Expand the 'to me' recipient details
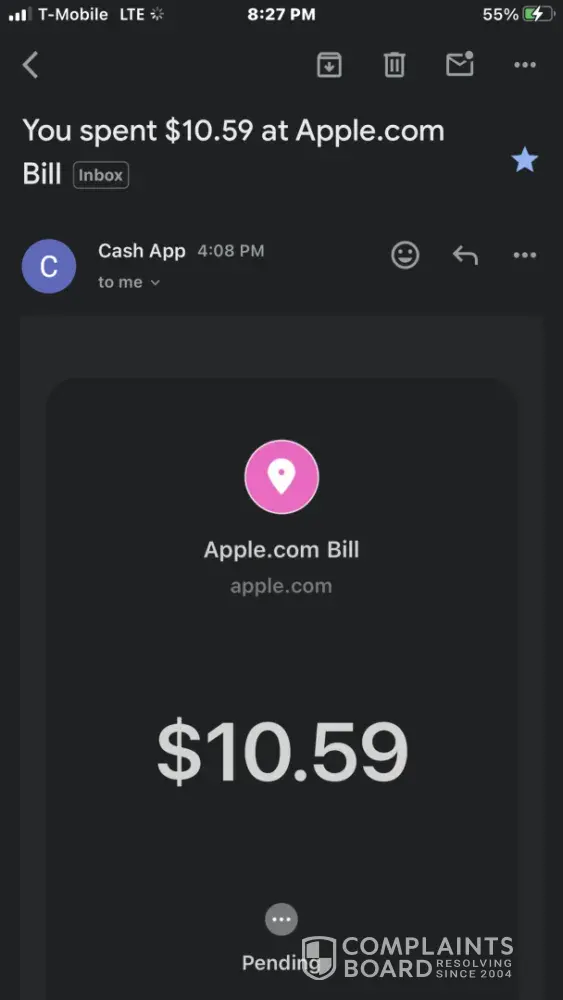 (x=129, y=282)
